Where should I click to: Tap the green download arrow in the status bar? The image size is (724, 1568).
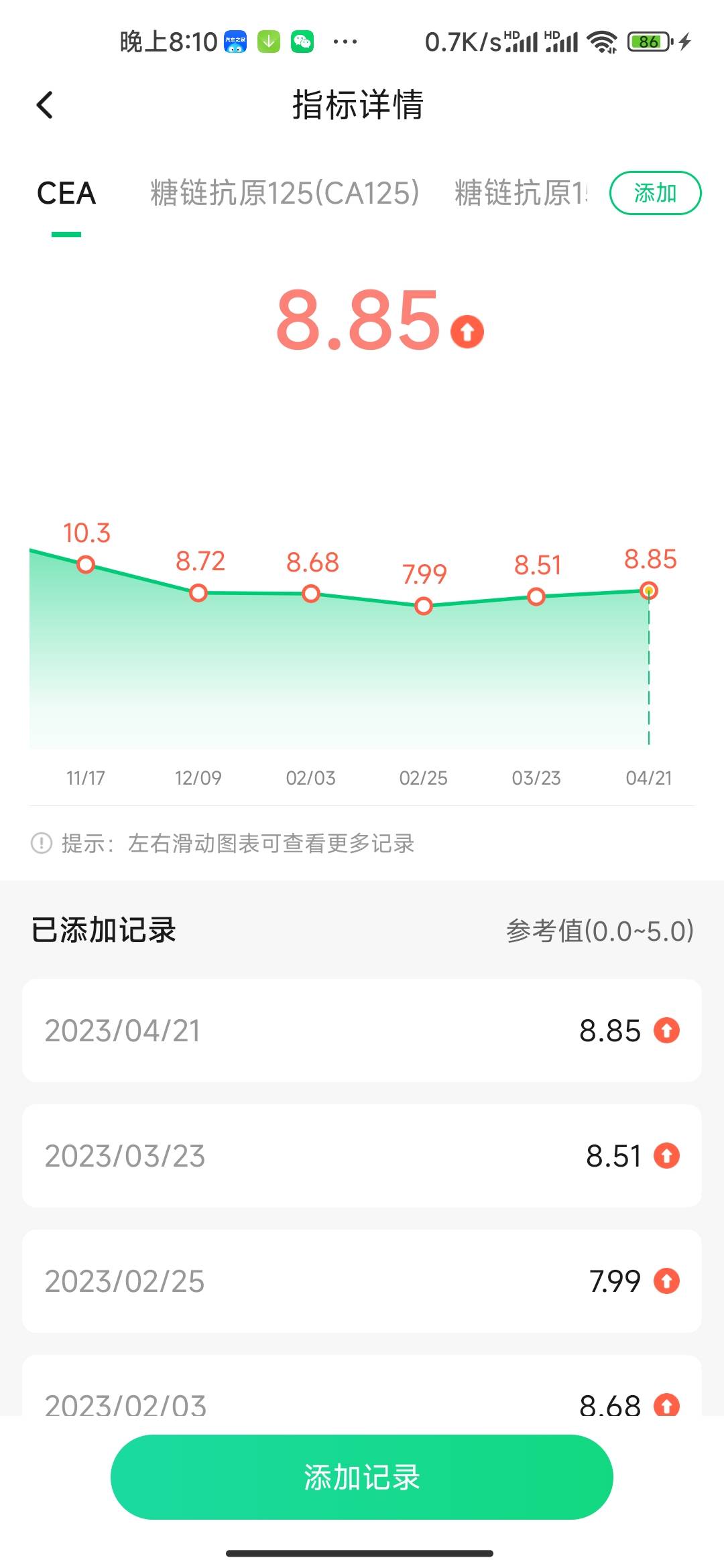(x=269, y=41)
